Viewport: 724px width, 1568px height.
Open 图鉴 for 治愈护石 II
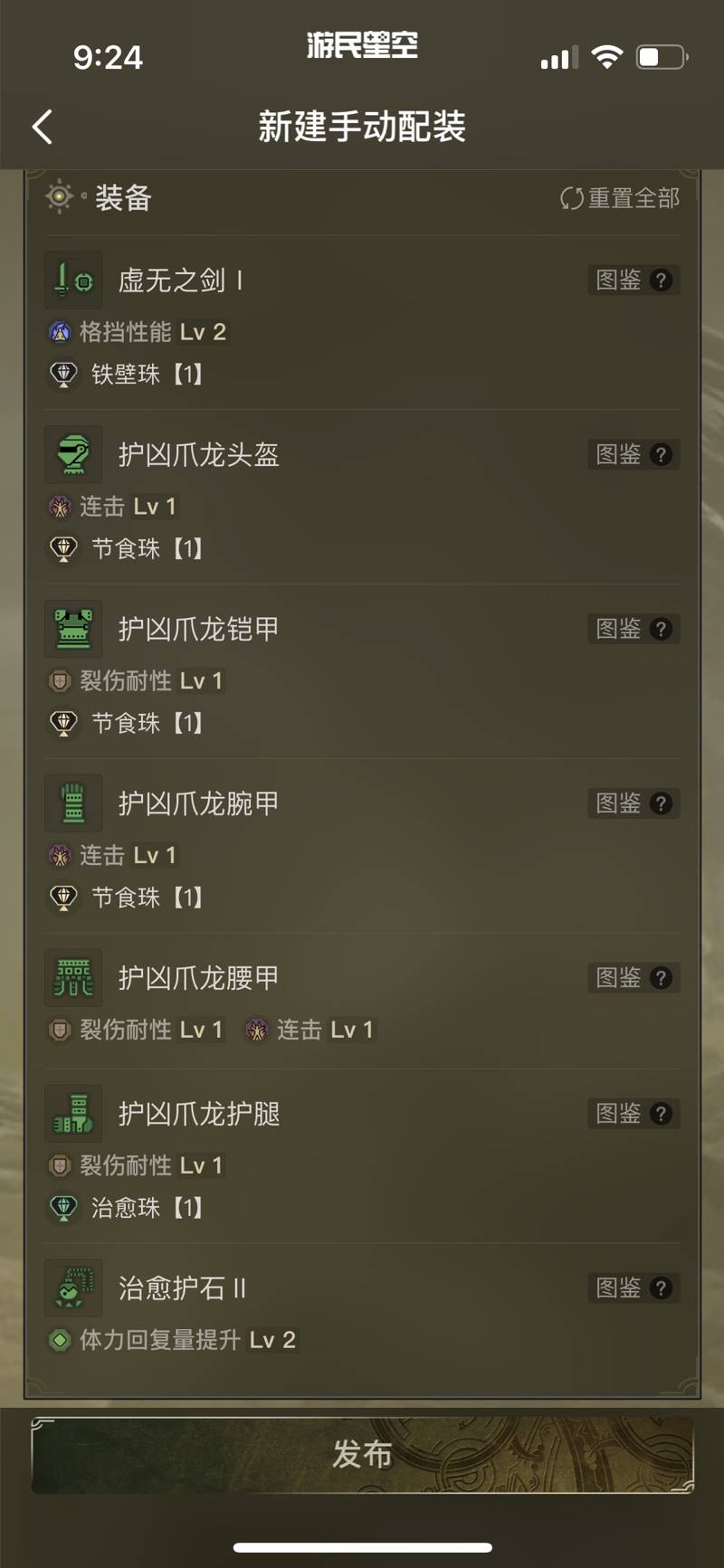(633, 1288)
